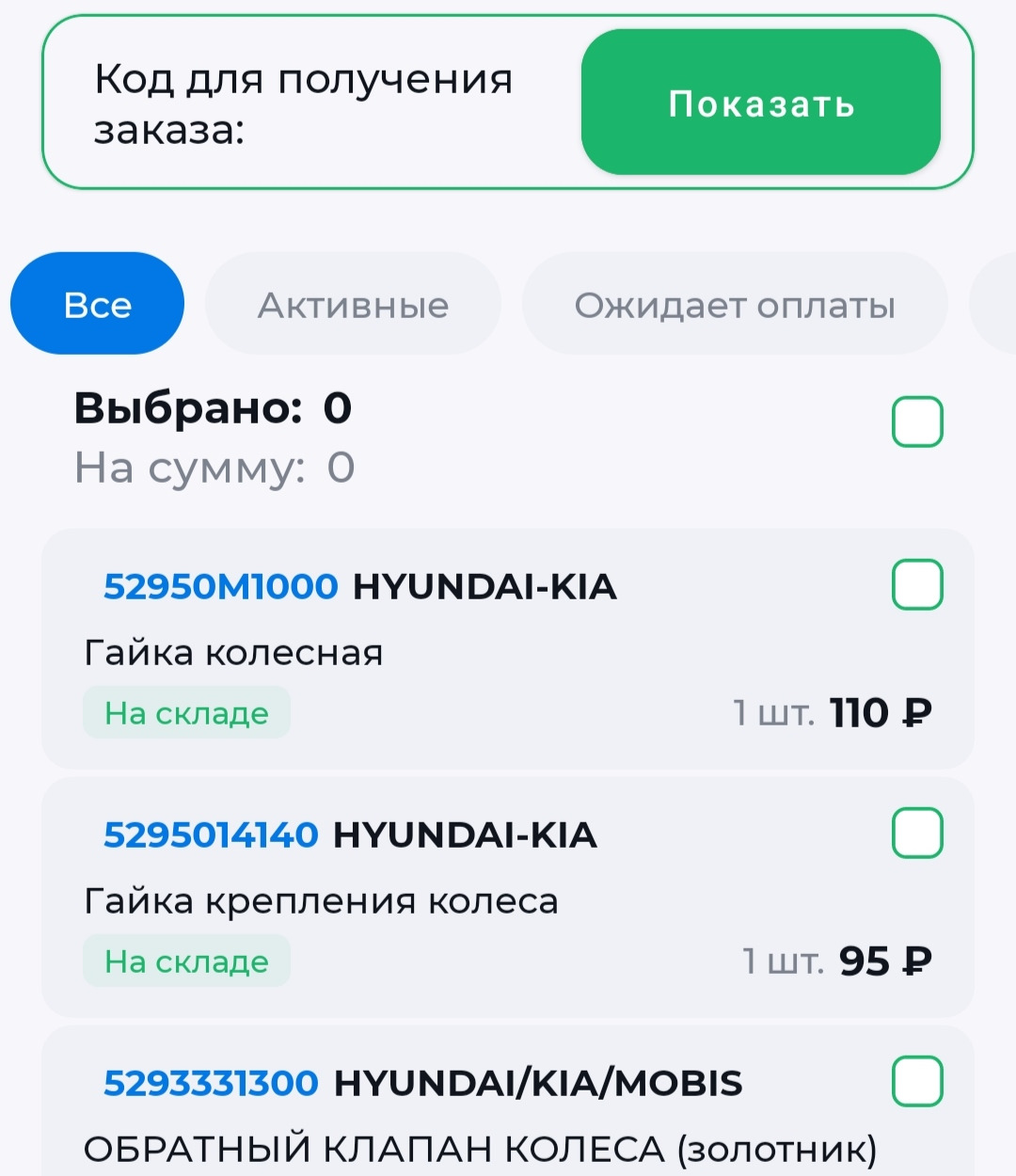1016x1176 pixels.
Task: Click the 110 ₽ price label
Action: 881,712
